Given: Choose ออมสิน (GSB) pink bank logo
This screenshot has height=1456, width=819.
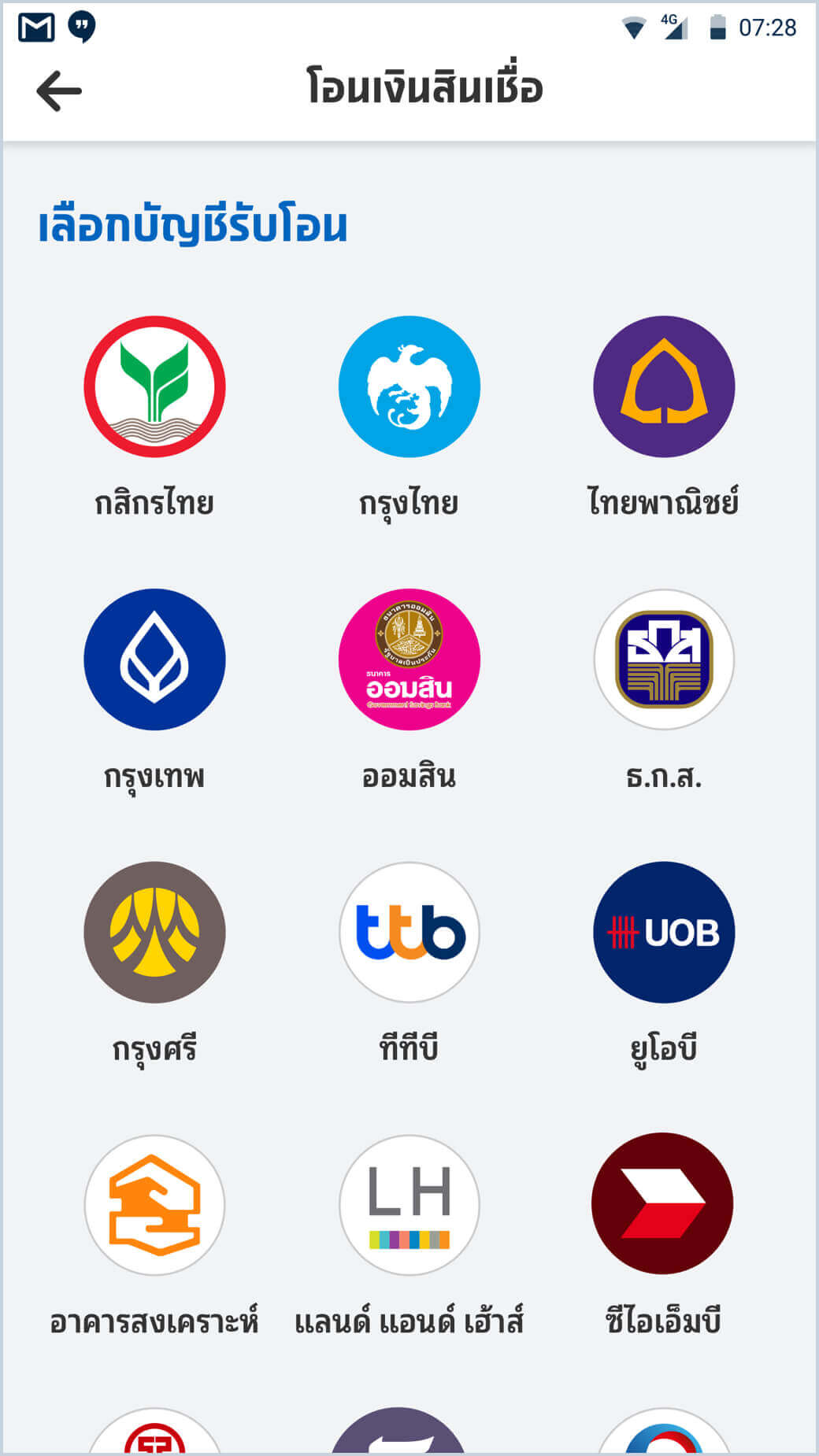Looking at the screenshot, I should 409,660.
